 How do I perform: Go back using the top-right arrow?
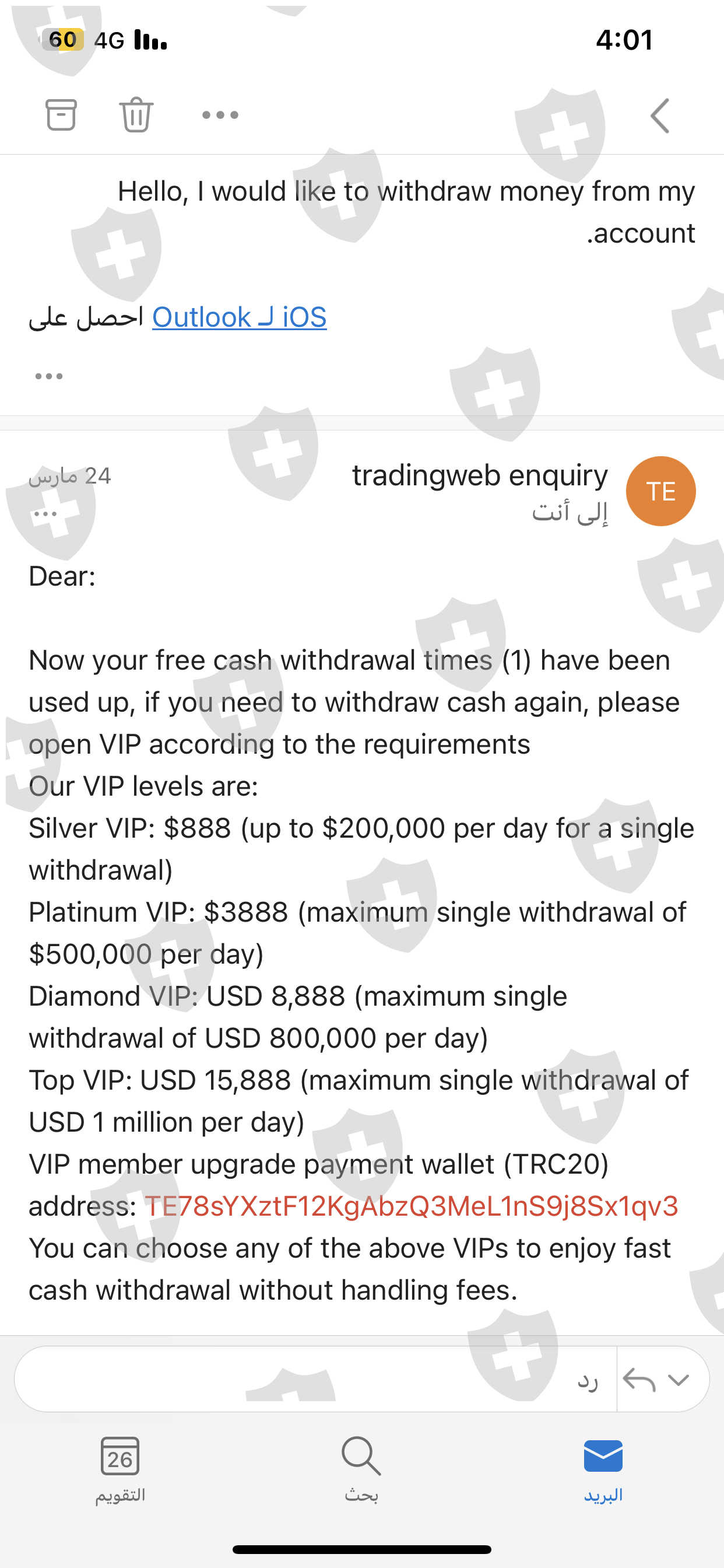[x=660, y=115]
